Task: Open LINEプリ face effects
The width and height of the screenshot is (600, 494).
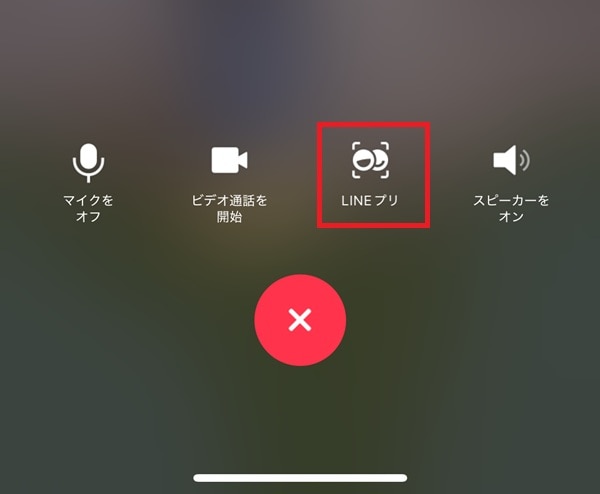Action: click(x=370, y=162)
